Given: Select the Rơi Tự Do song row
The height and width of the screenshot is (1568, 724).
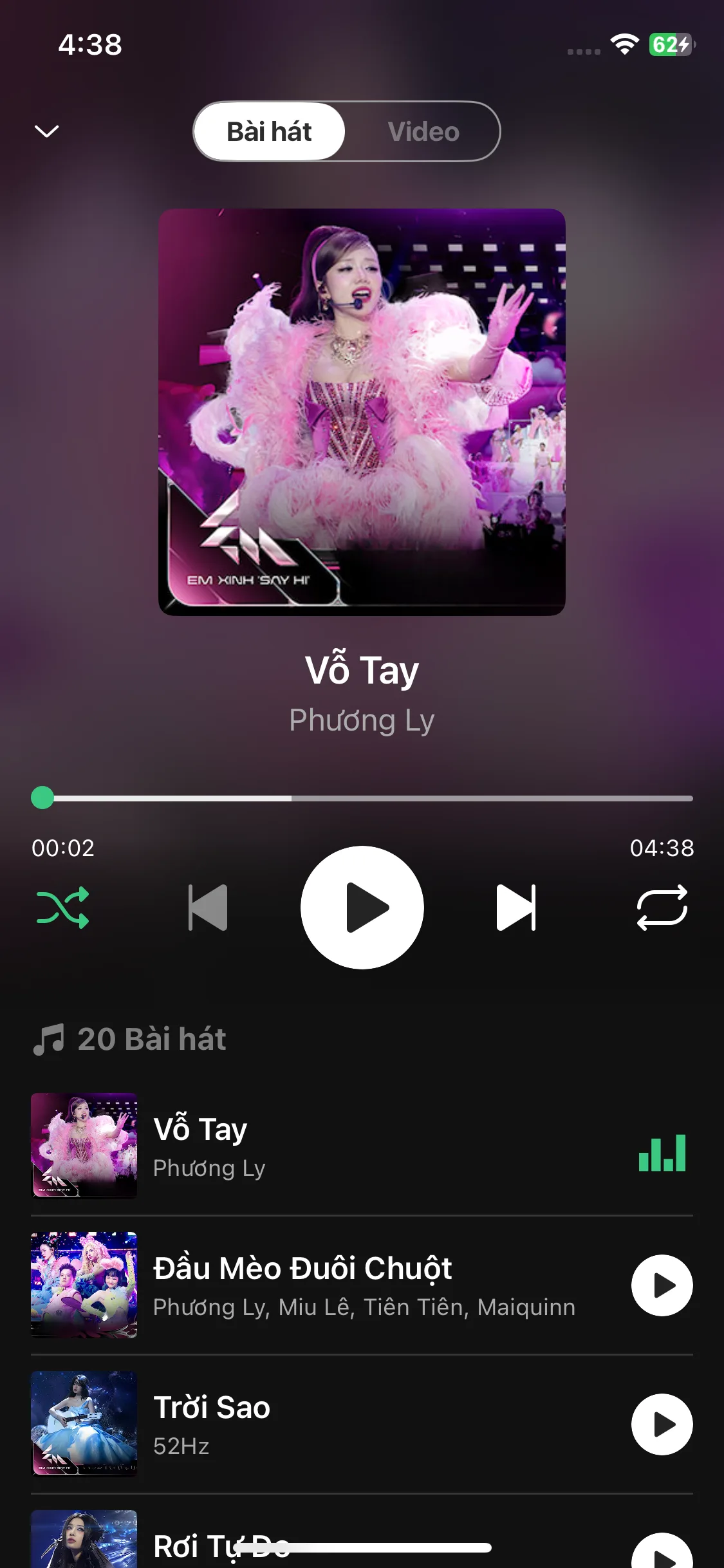Looking at the screenshot, I should pos(362,1538).
